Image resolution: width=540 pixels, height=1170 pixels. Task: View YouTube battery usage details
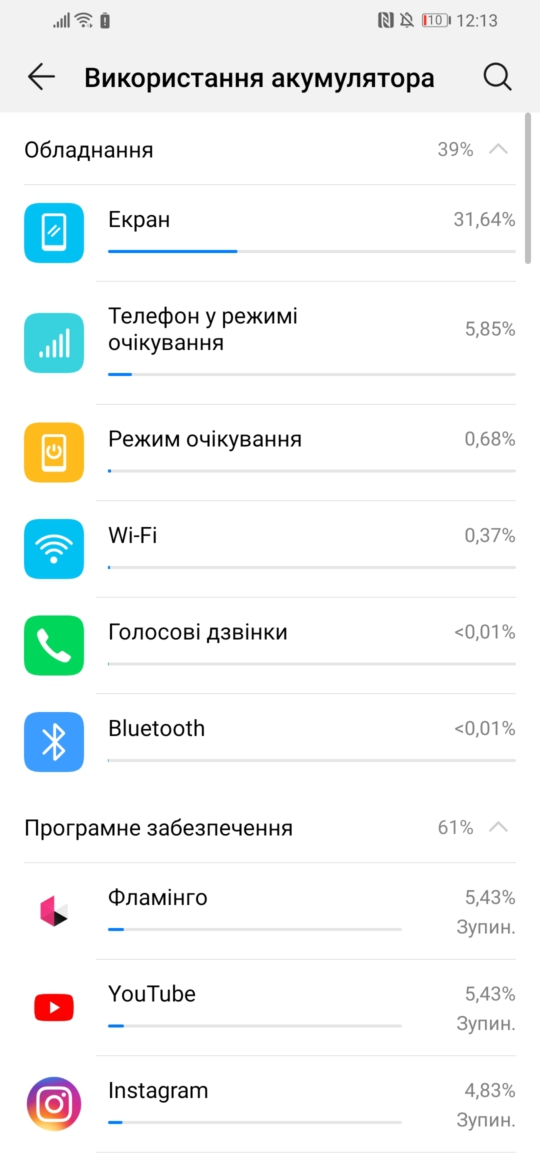(x=270, y=1007)
